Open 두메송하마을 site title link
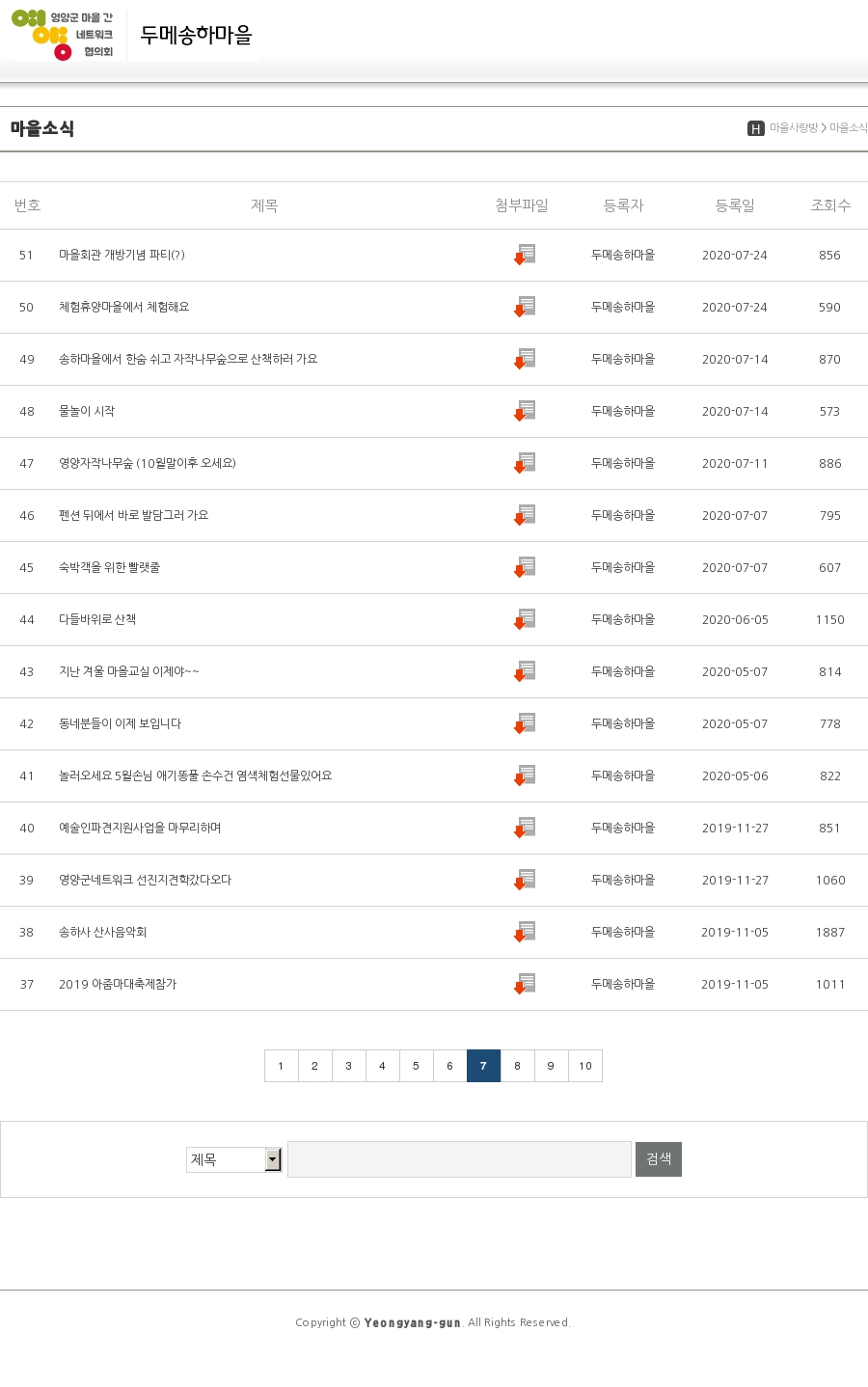The image size is (868, 1387). click(x=196, y=35)
